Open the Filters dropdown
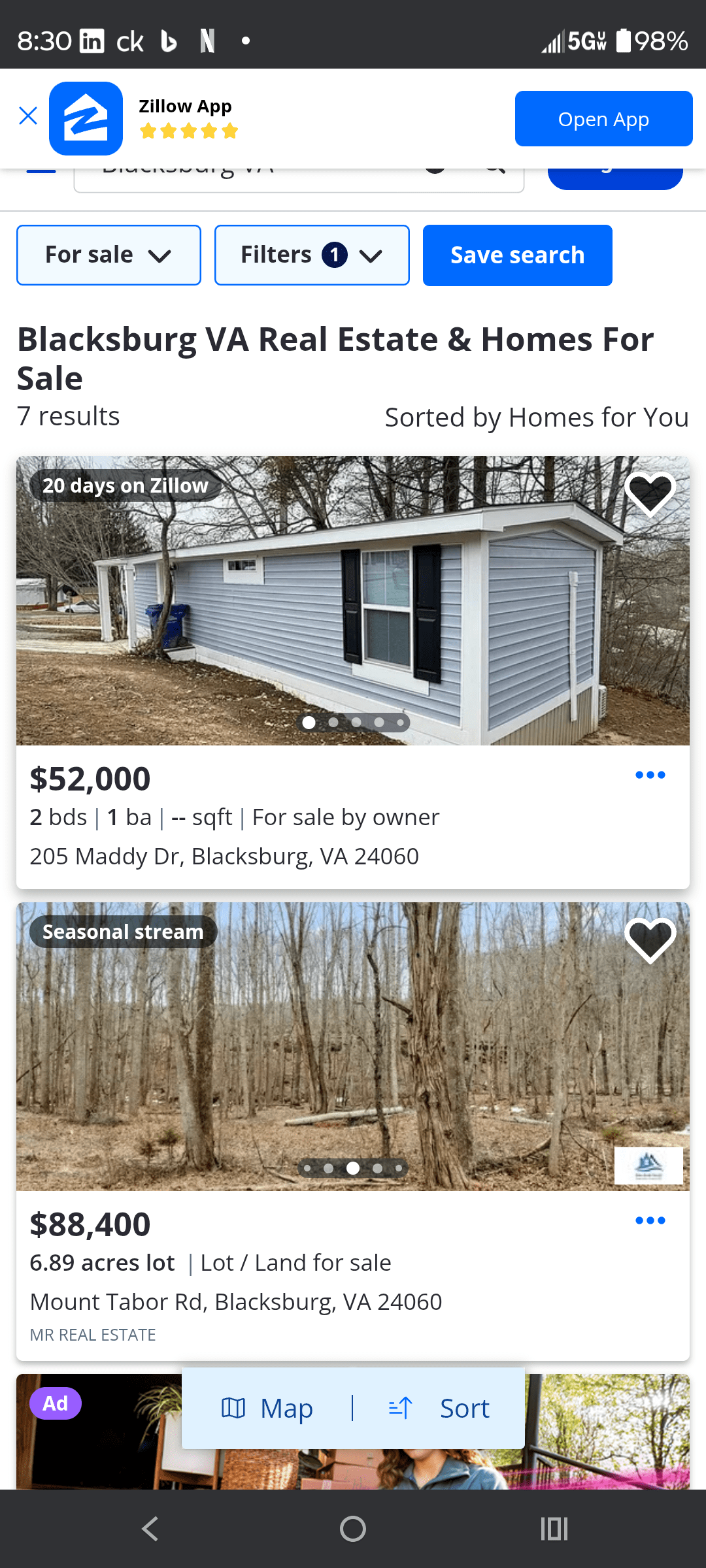This screenshot has width=706, height=1568. (x=312, y=255)
